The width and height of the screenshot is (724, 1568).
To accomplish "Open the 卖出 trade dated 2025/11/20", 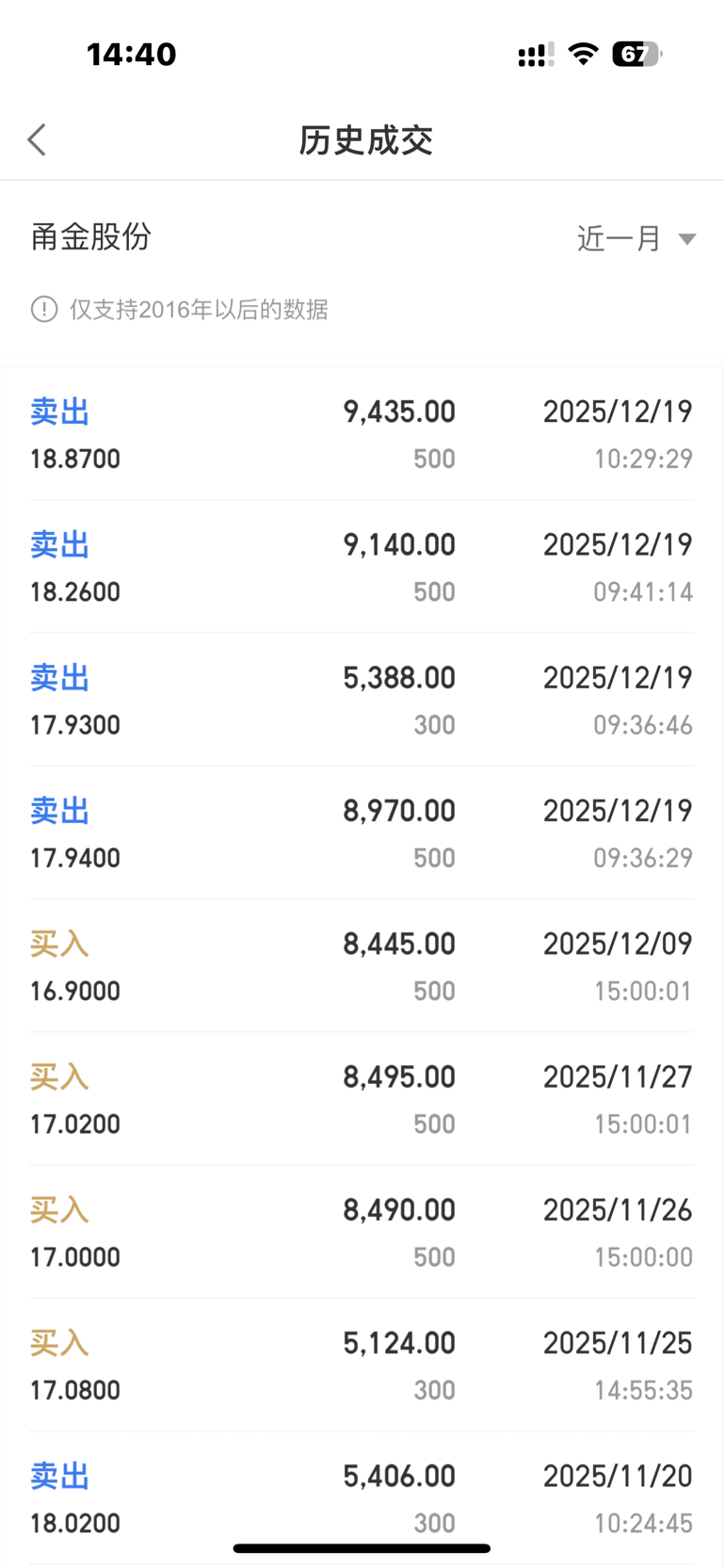I will [362, 1497].
